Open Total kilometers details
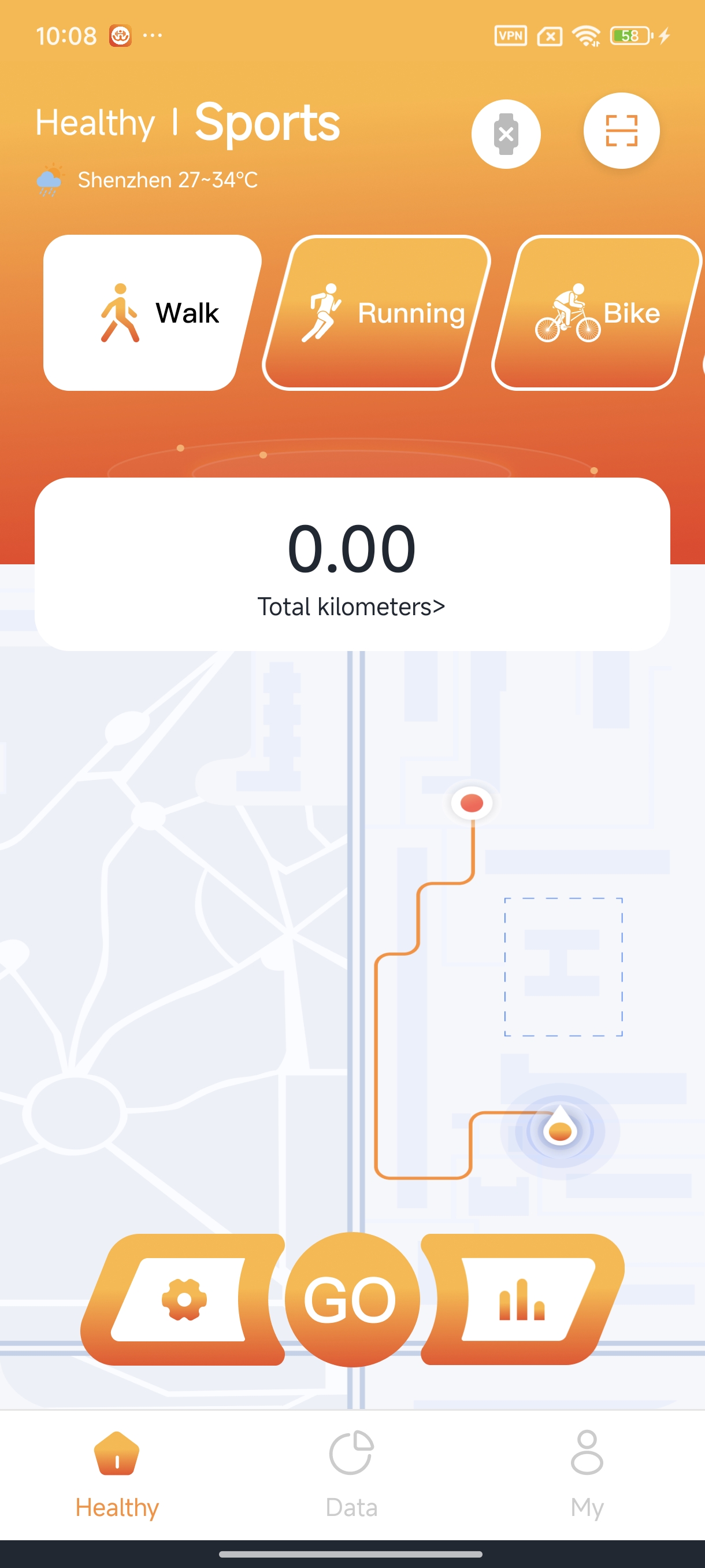Viewport: 705px width, 1568px height. [351, 607]
